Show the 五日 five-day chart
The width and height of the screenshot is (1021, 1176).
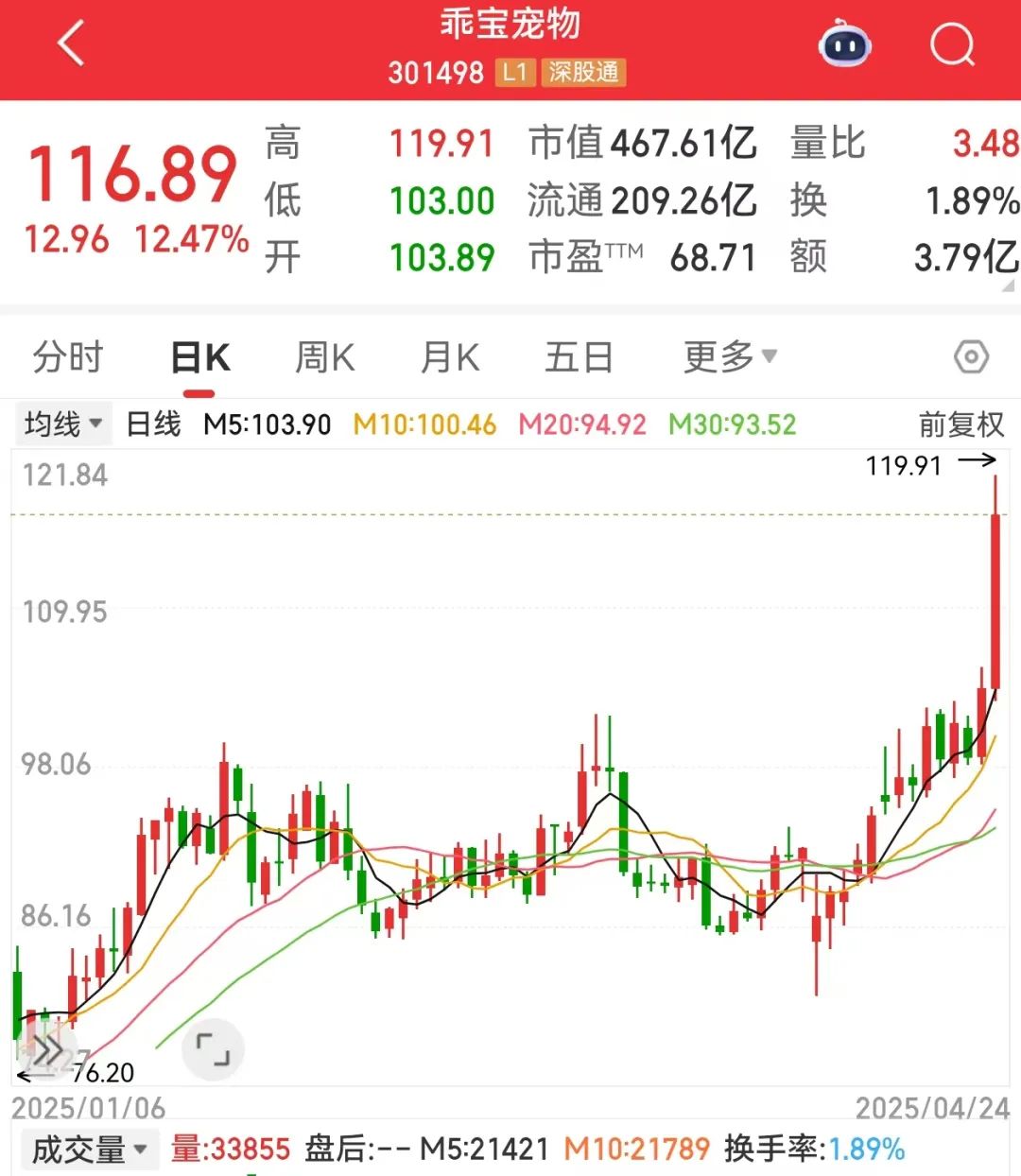click(579, 358)
